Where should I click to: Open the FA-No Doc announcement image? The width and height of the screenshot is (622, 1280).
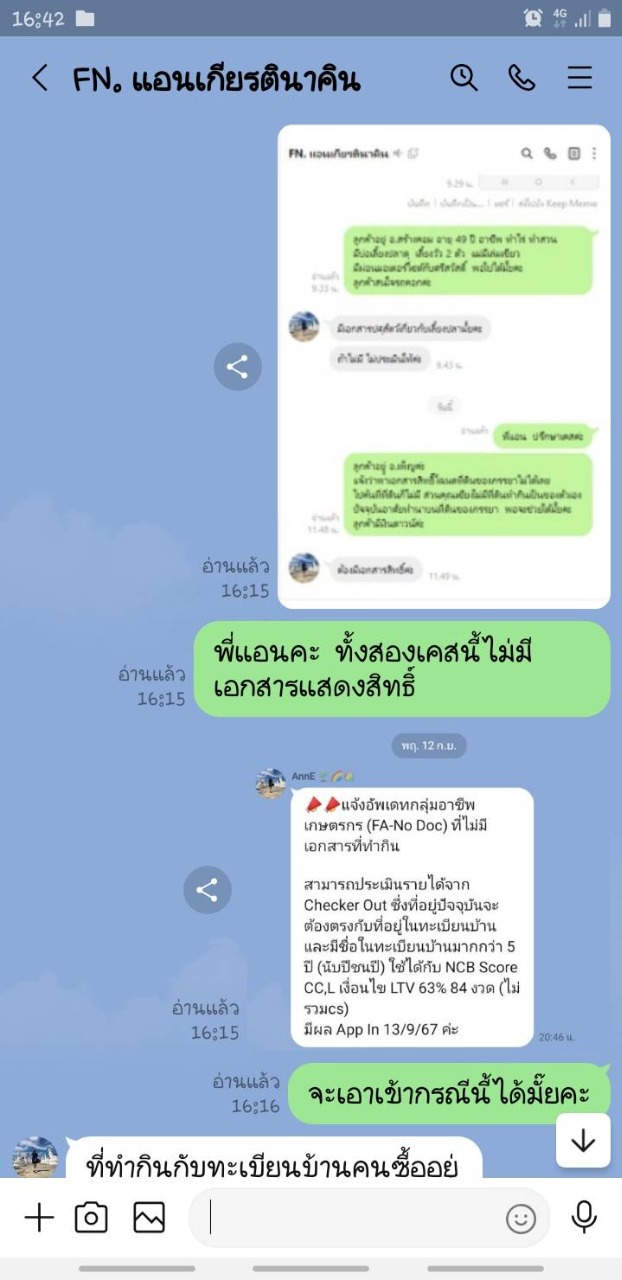tap(412, 917)
